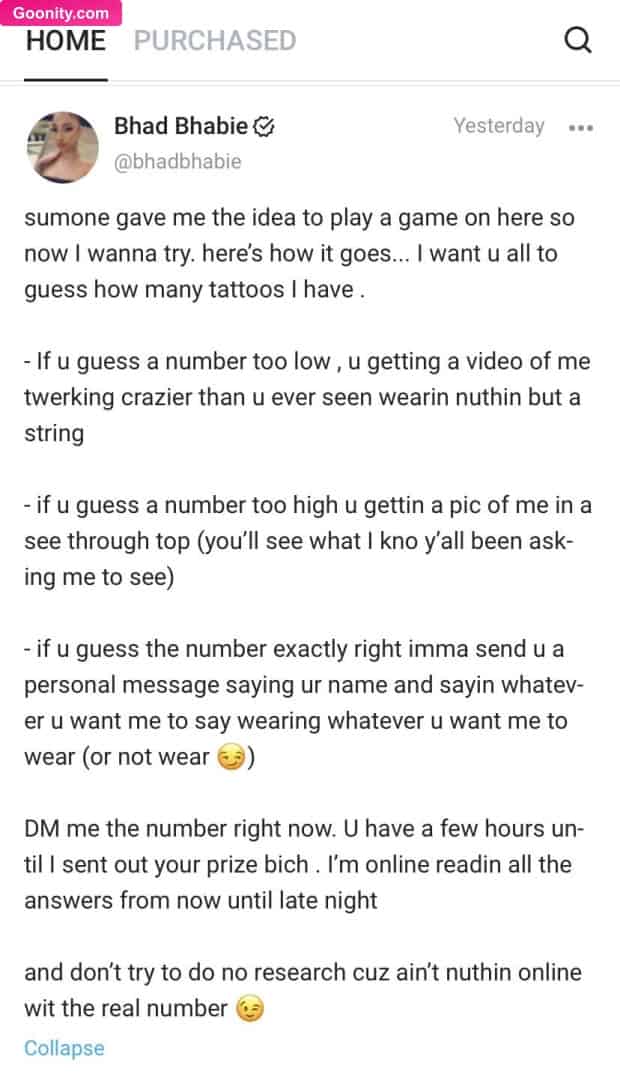Screen dimensions: 620x1080
Task: Select the Home tab
Action: 65,41
